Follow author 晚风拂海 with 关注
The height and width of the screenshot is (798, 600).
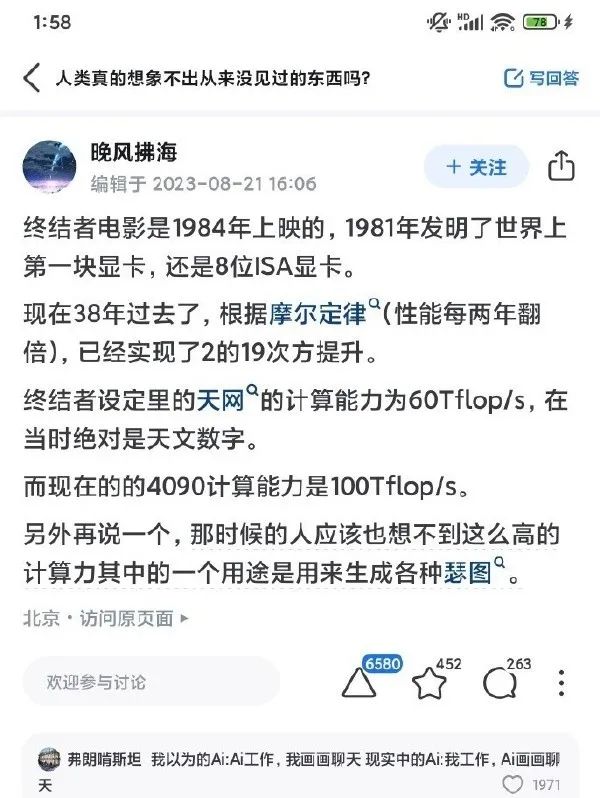(476, 166)
